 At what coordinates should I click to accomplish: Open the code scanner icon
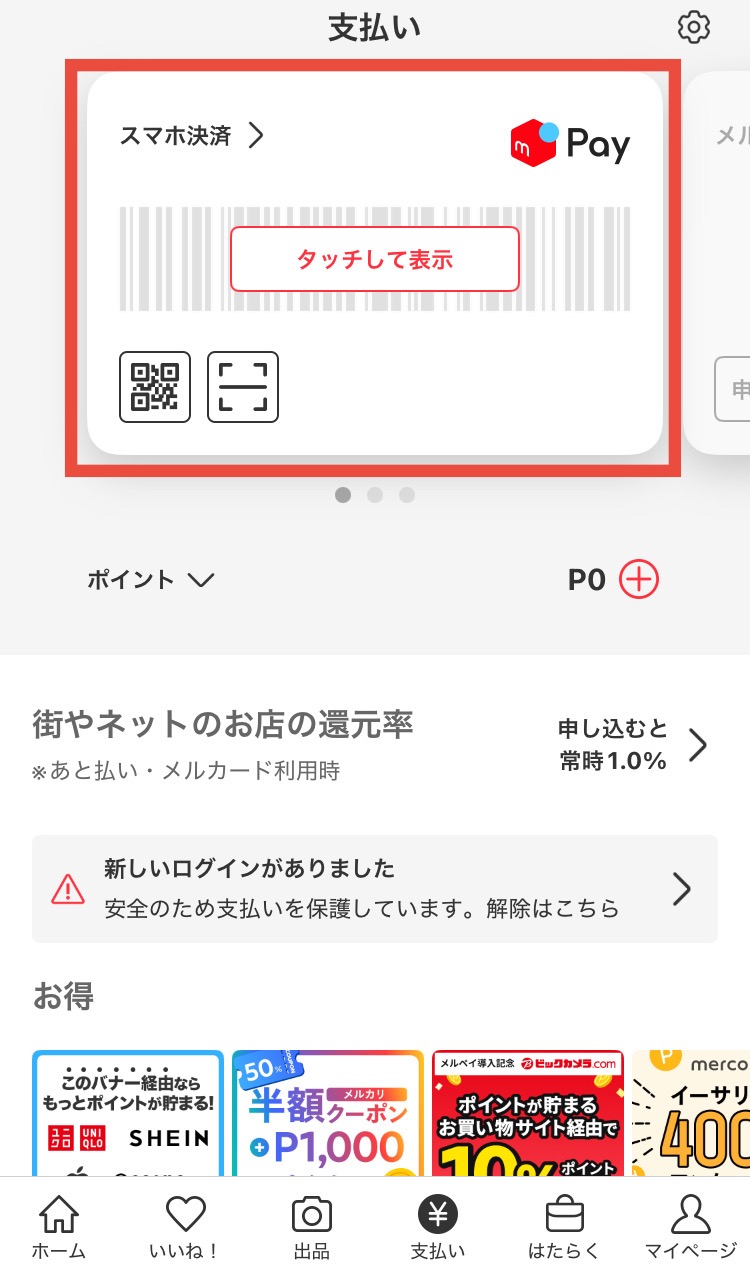click(x=243, y=387)
